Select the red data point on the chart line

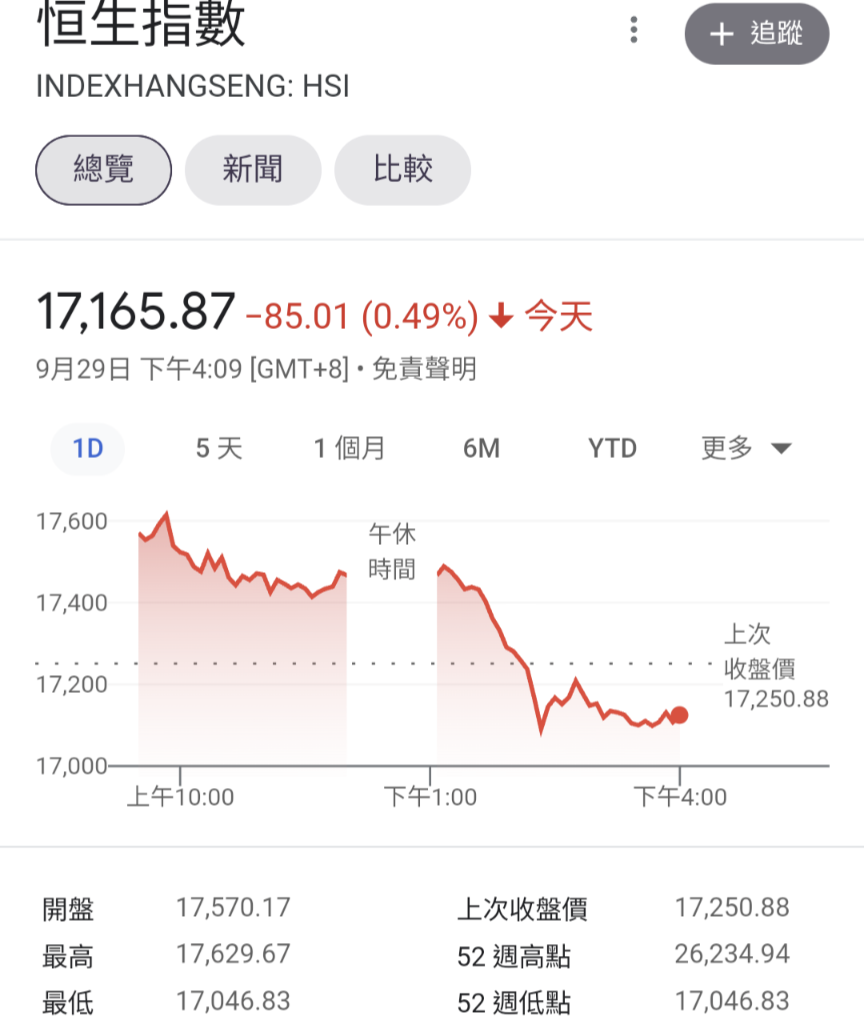click(679, 713)
